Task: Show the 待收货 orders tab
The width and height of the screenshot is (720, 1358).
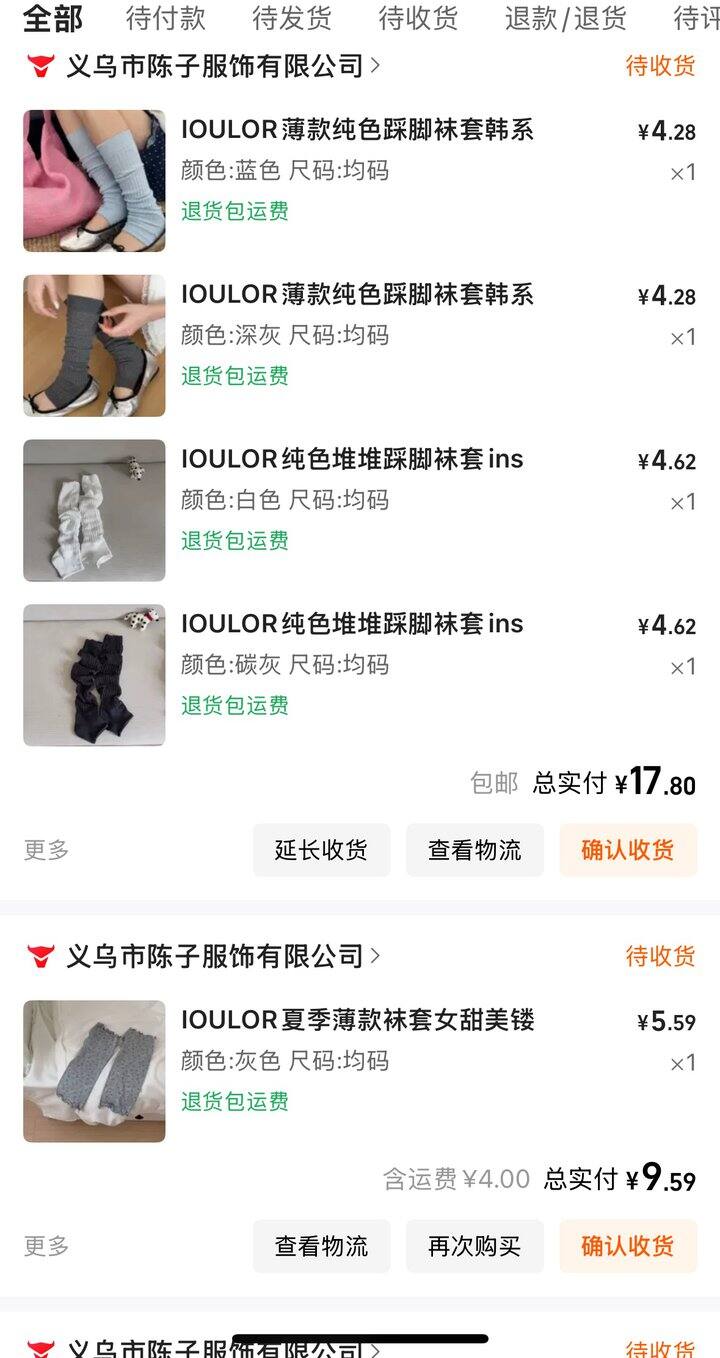Action: [x=418, y=18]
